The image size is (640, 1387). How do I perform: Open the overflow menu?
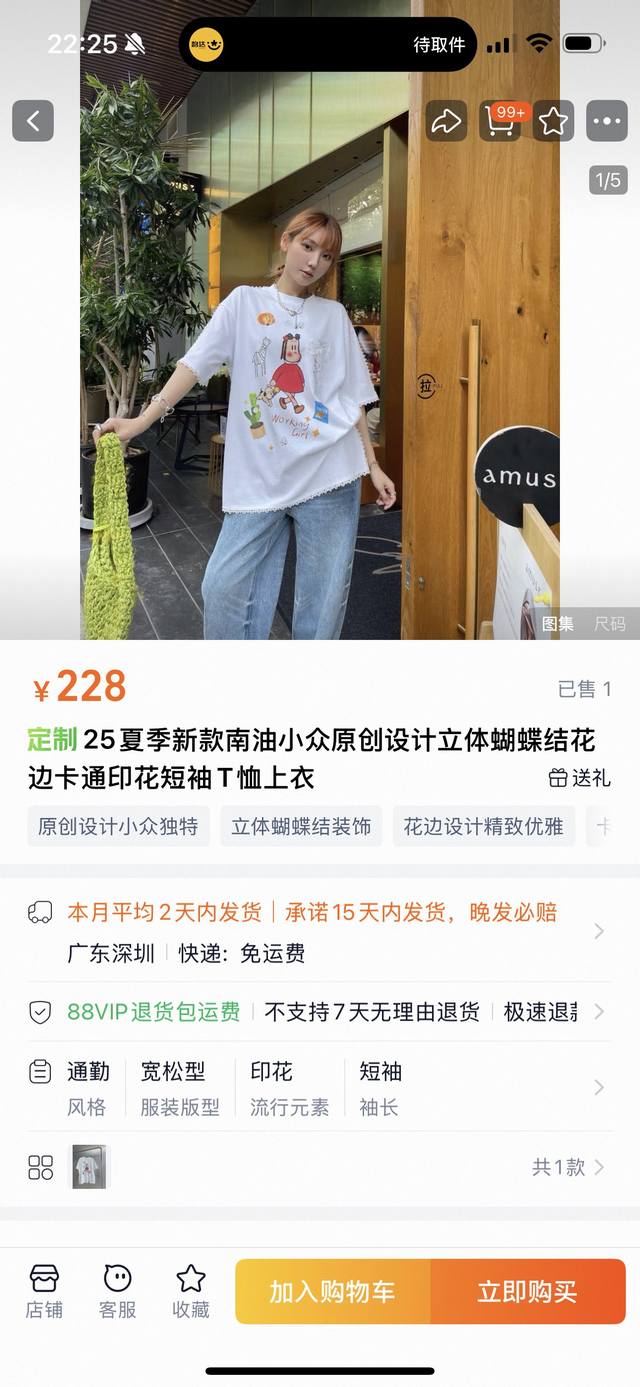[x=607, y=121]
